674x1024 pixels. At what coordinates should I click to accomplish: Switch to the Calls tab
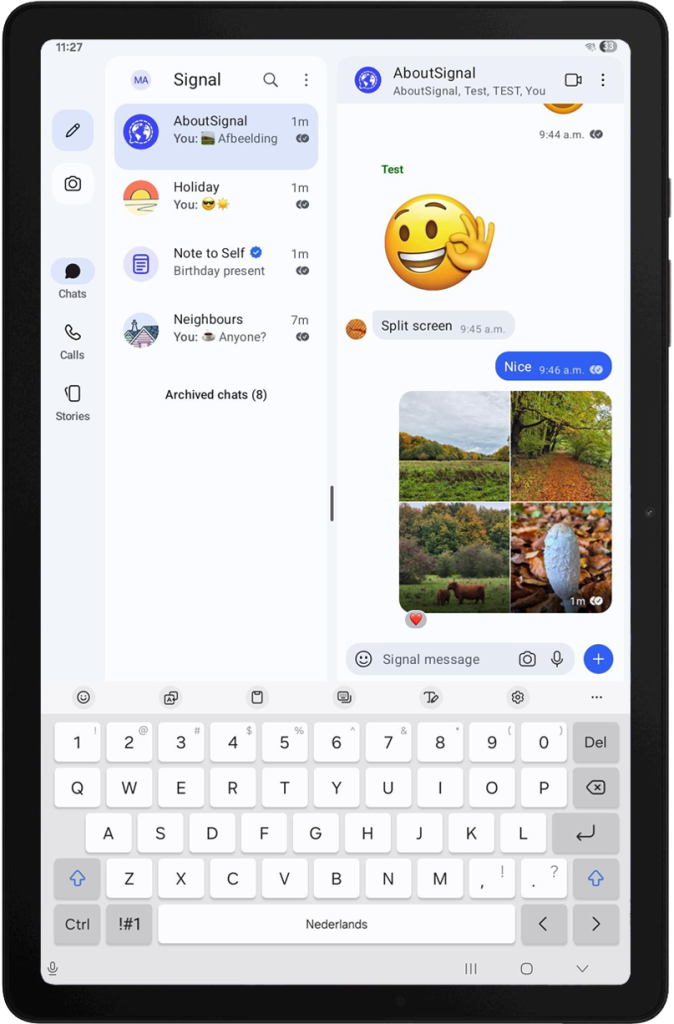72,340
